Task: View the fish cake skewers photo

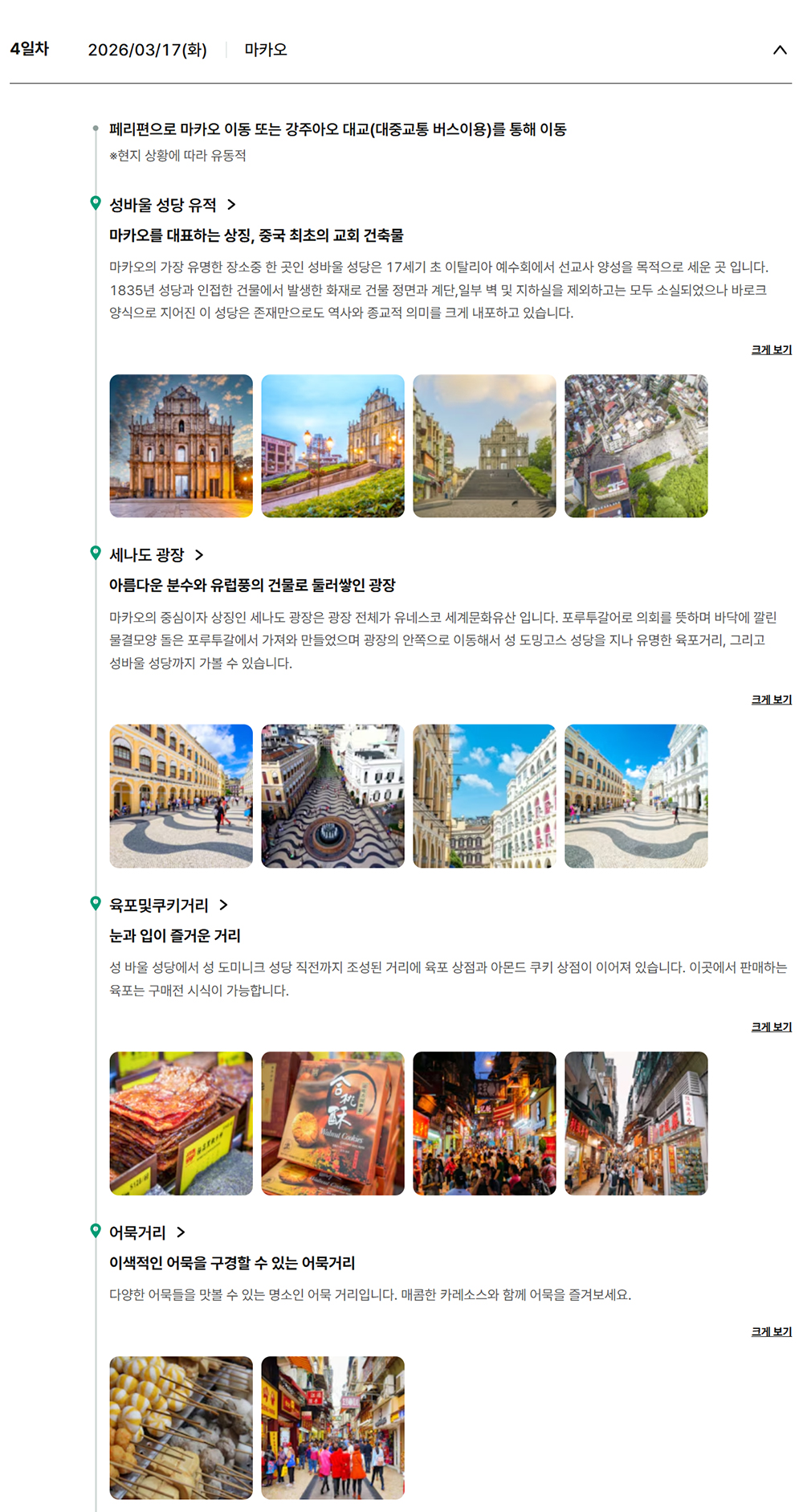Action: point(181,1428)
